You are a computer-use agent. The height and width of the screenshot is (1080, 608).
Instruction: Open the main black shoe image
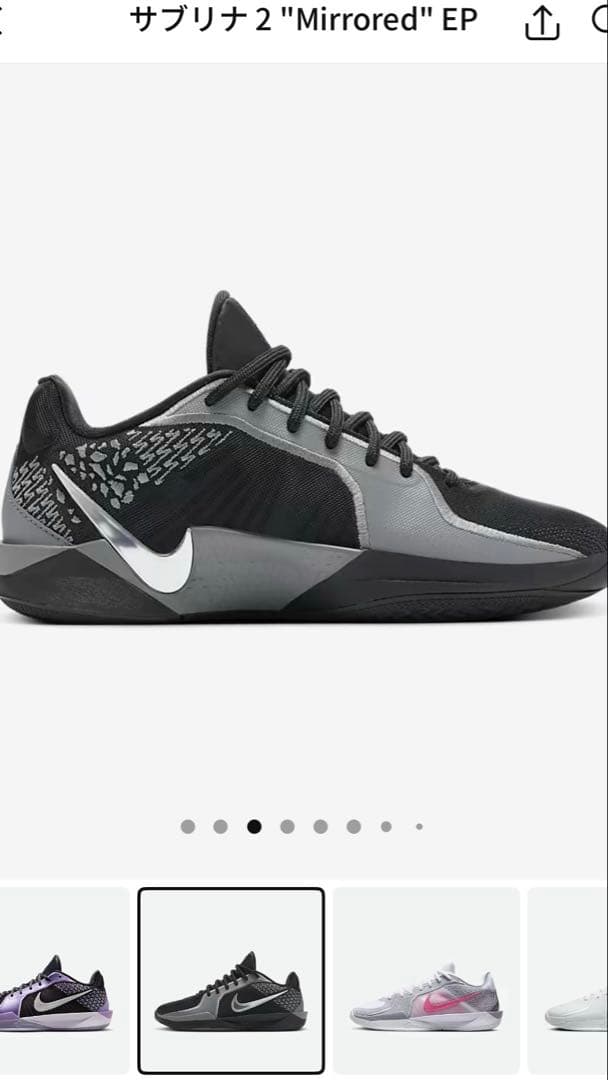(x=304, y=460)
